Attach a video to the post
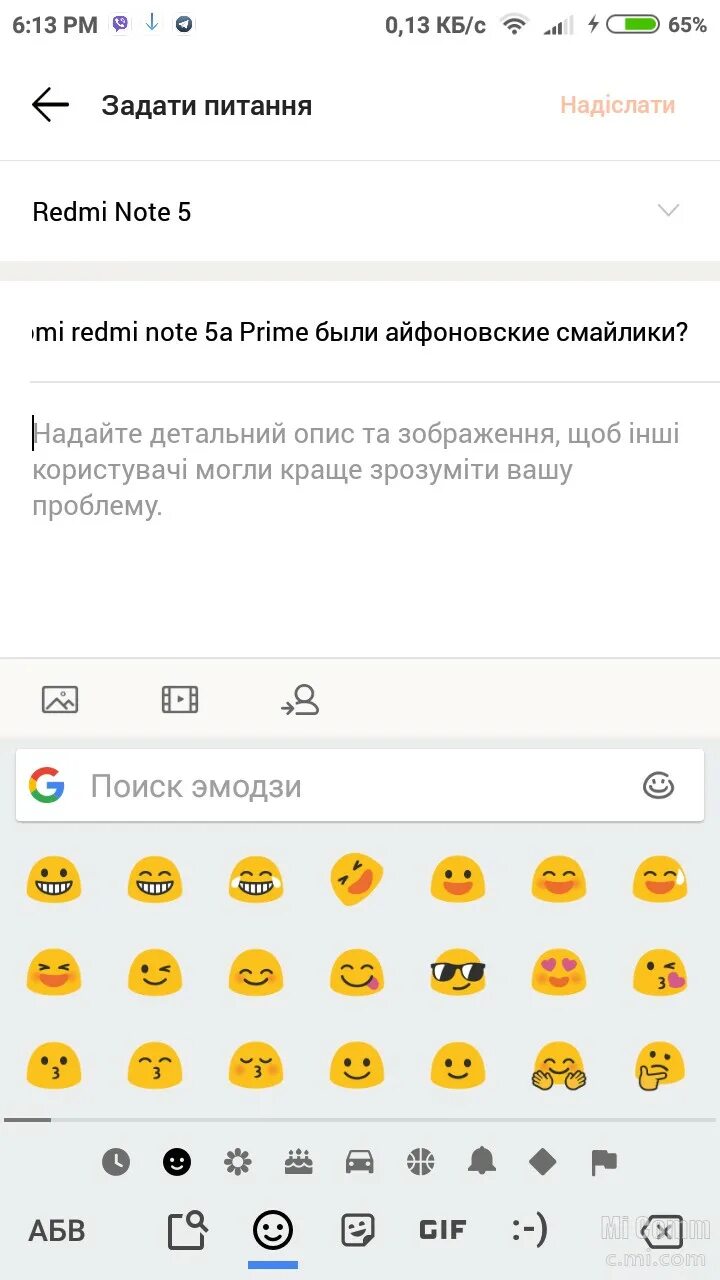The height and width of the screenshot is (1280, 720). [x=179, y=700]
